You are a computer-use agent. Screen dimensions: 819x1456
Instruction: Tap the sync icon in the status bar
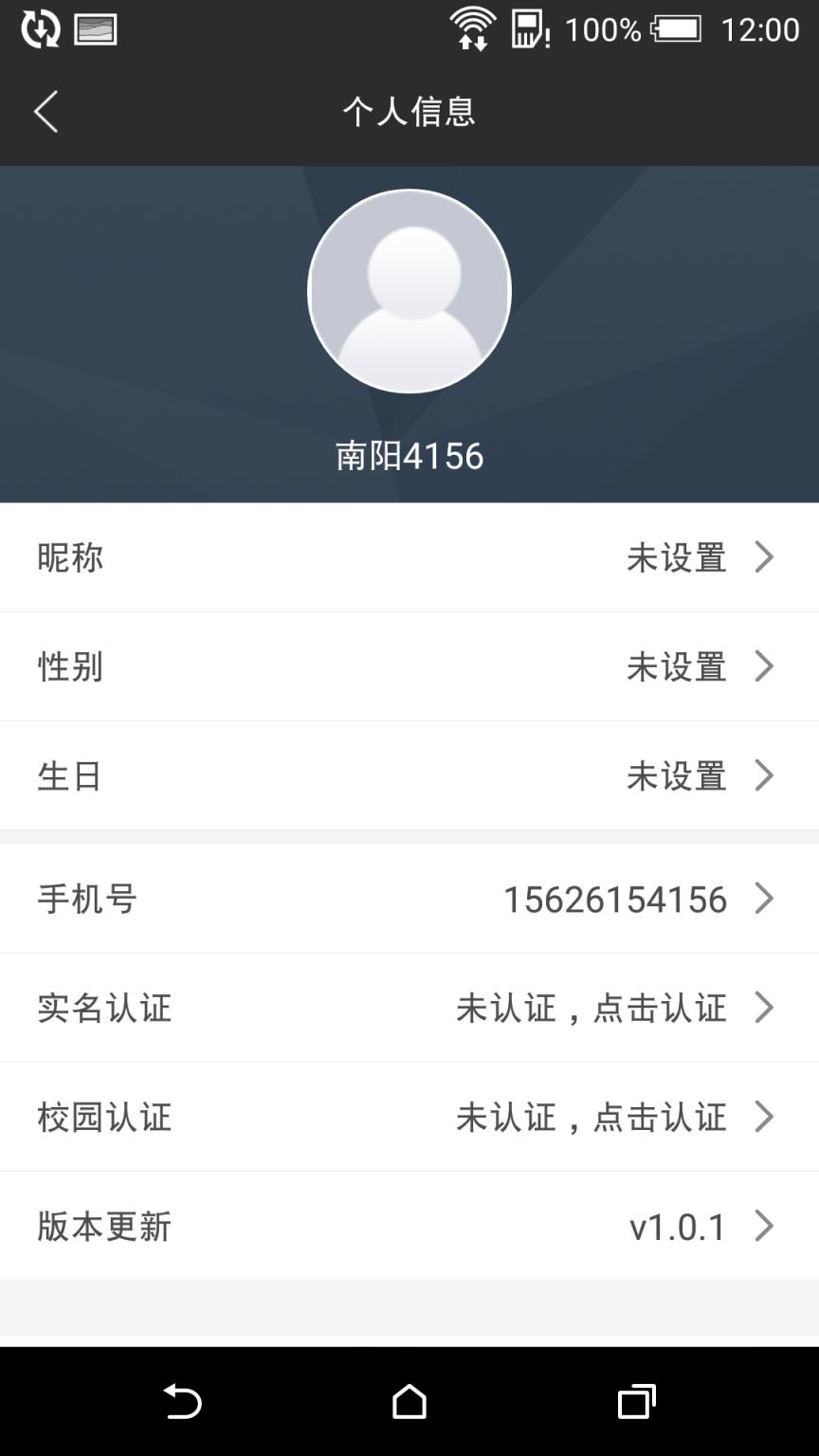point(38,28)
